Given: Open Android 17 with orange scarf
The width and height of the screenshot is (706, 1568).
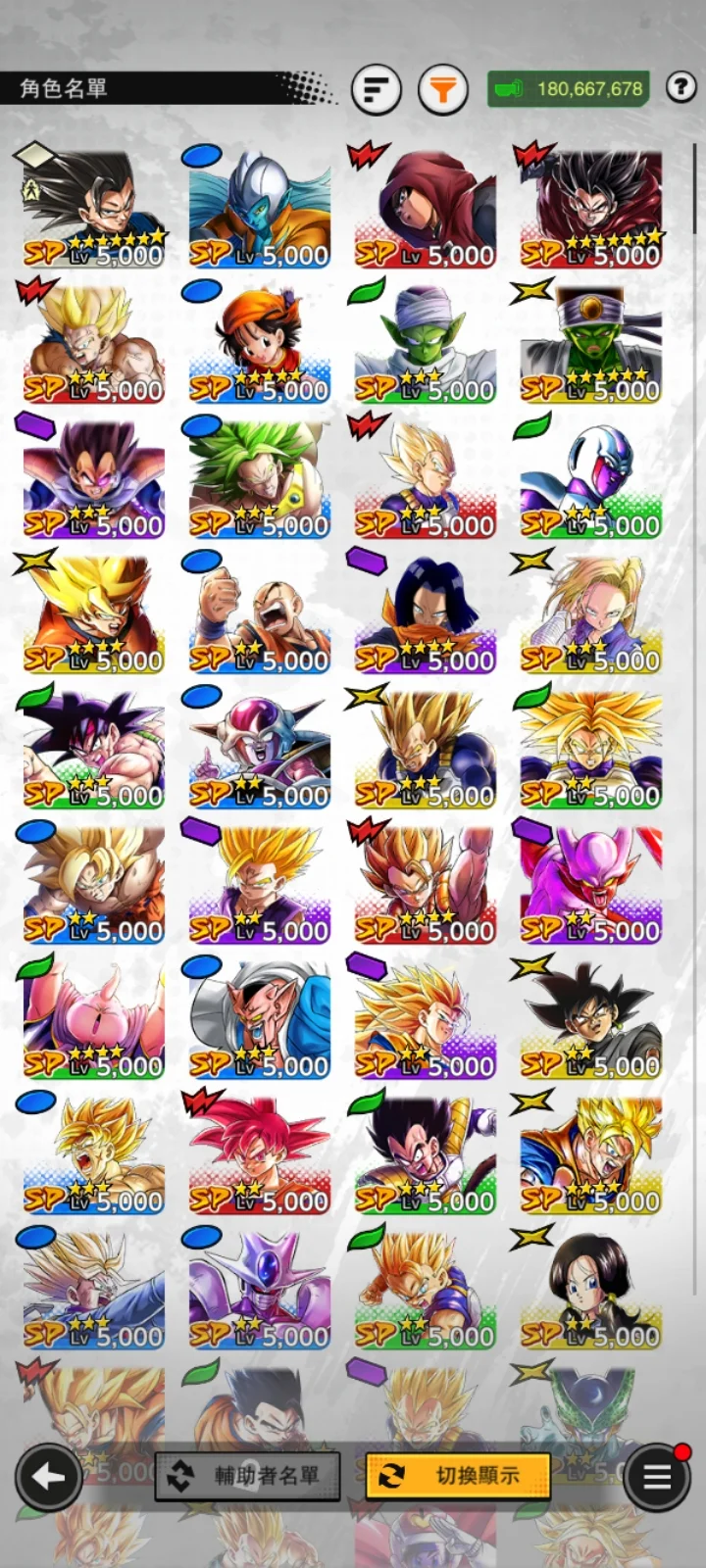Looking at the screenshot, I should [426, 614].
